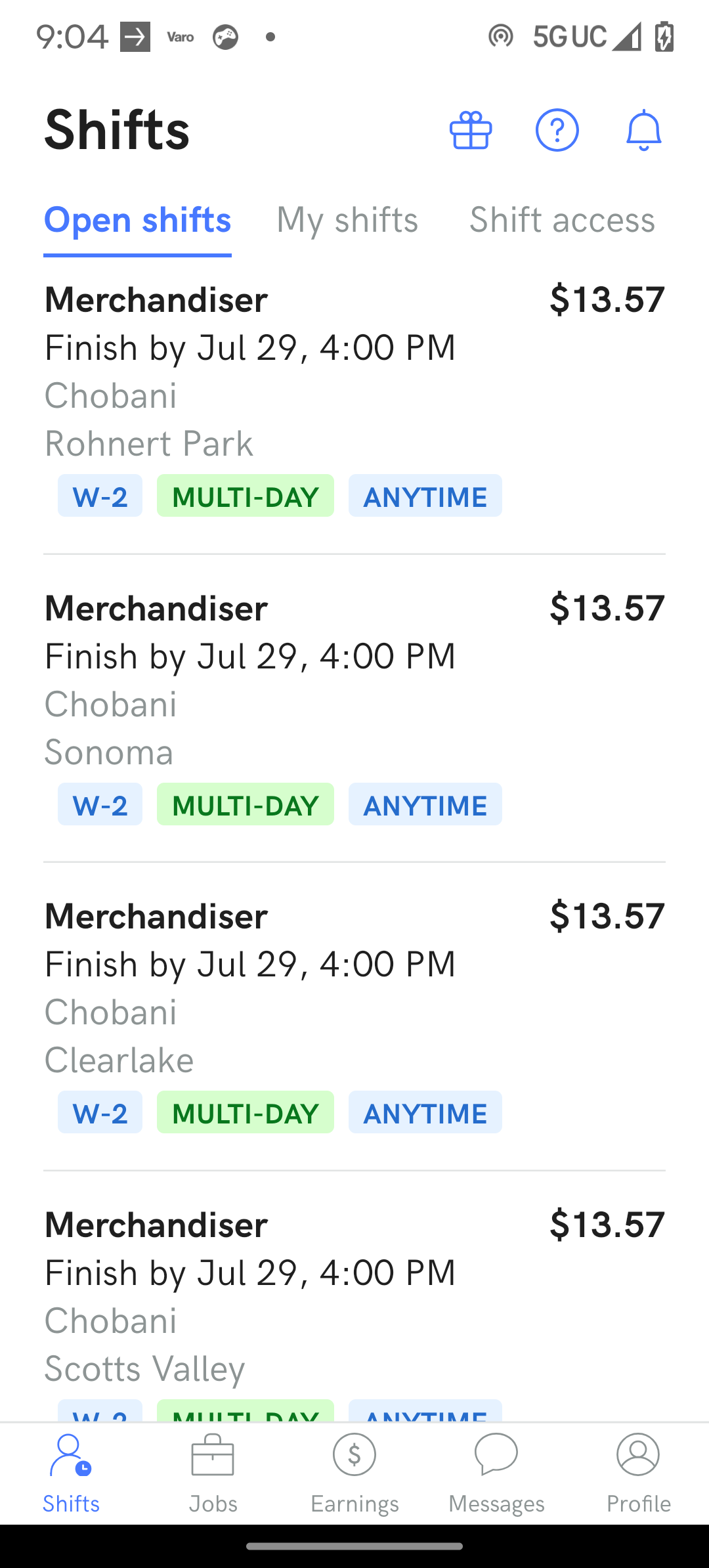Open the Rohnert Park Merchandiser shift
Viewport: 709px width, 1568px height.
pyautogui.click(x=354, y=400)
